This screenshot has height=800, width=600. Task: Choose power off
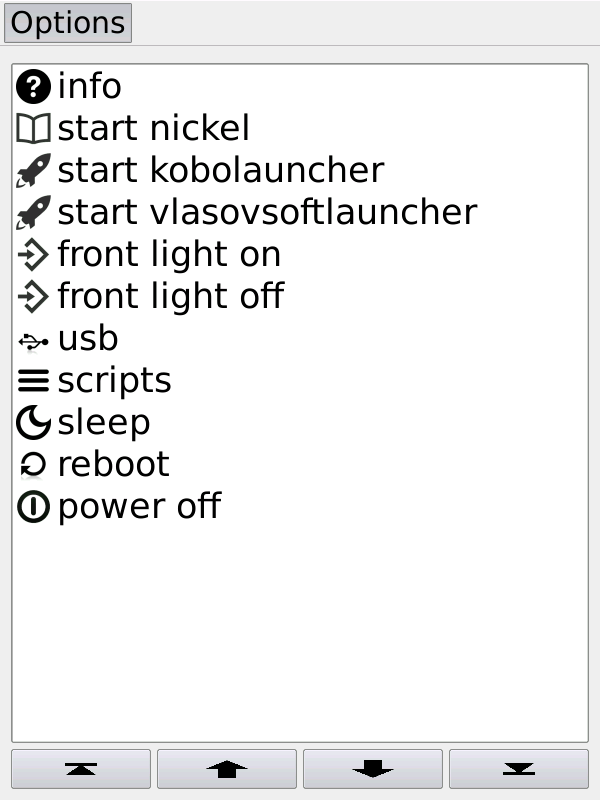[138, 507]
